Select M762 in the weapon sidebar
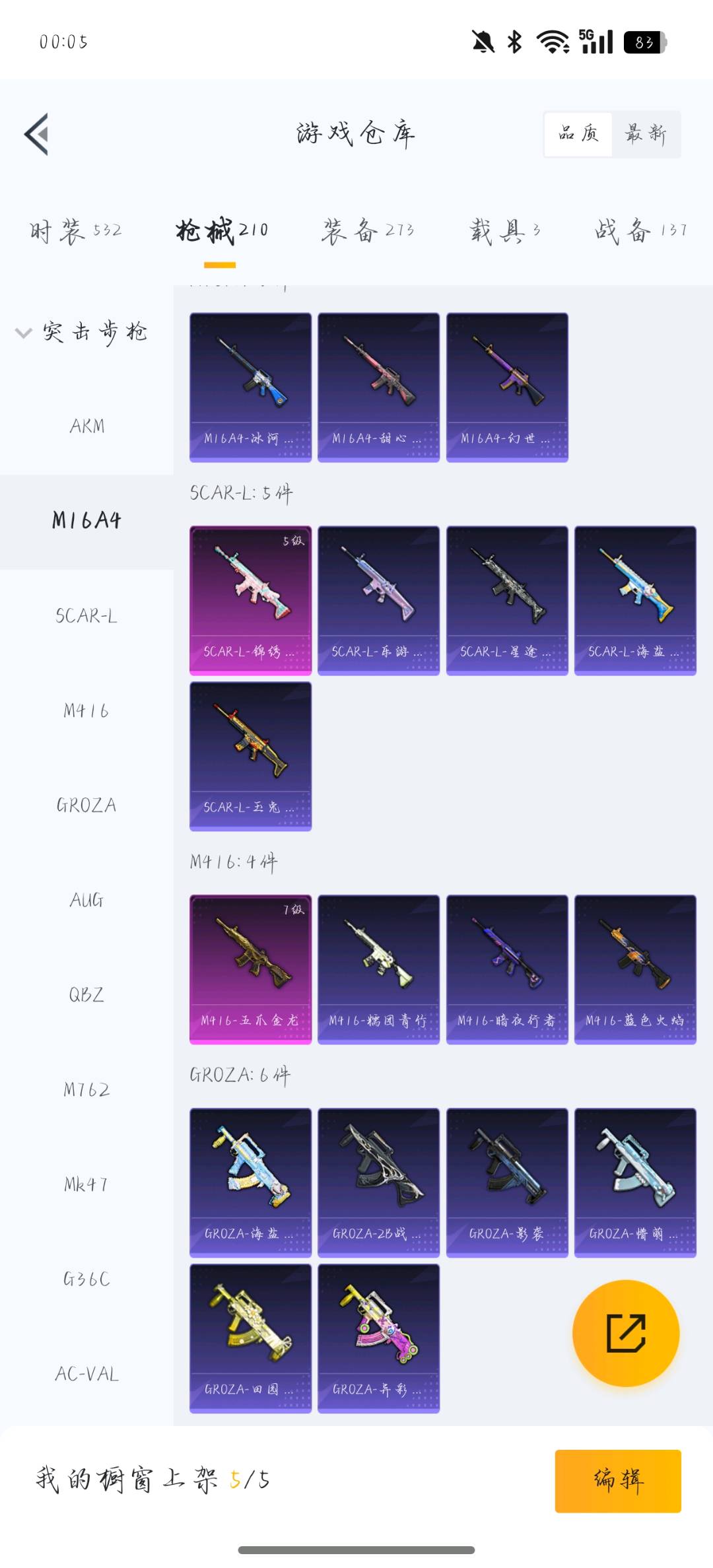The width and height of the screenshot is (713, 1568). [x=86, y=1089]
